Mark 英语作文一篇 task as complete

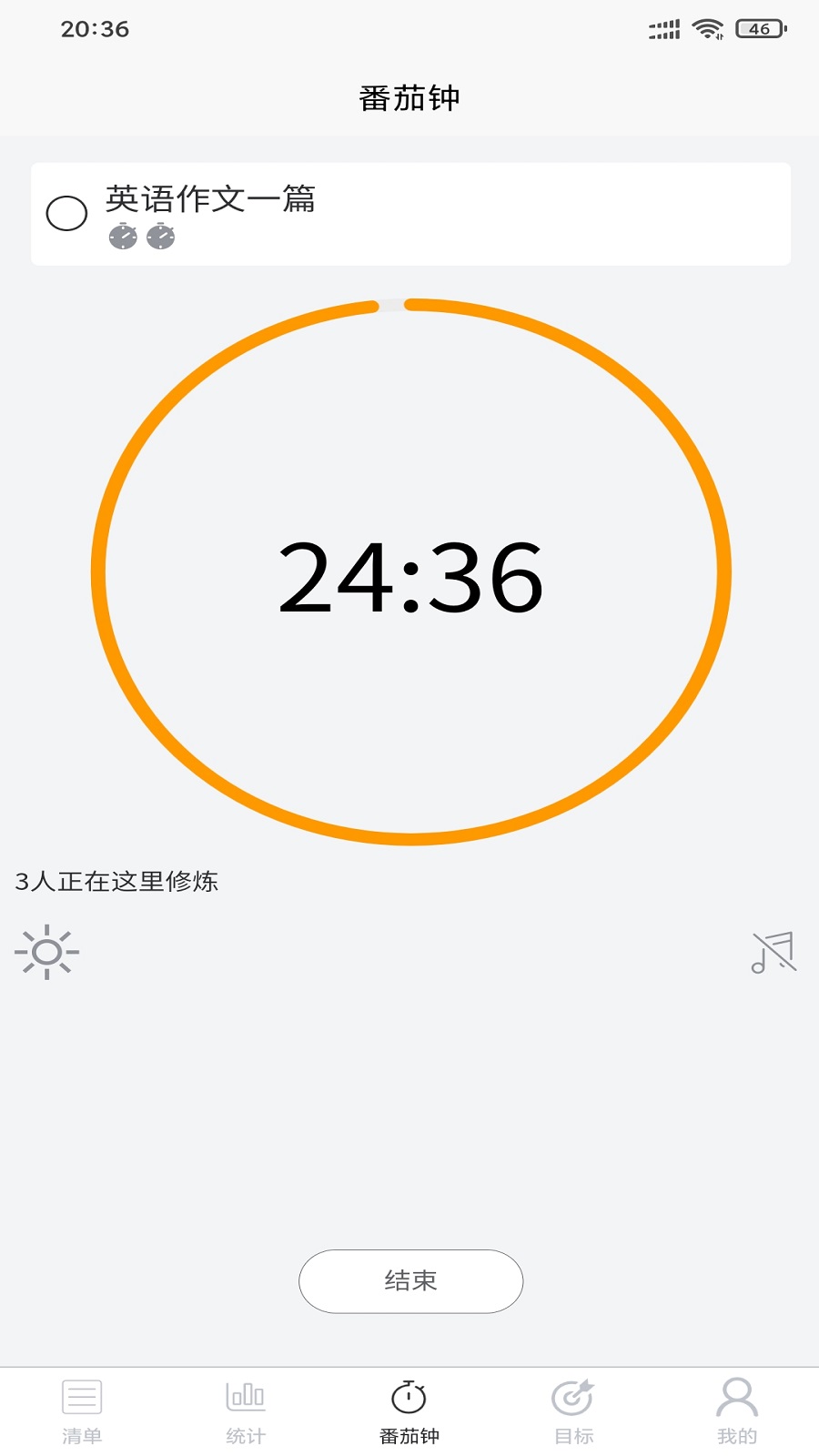(x=66, y=214)
